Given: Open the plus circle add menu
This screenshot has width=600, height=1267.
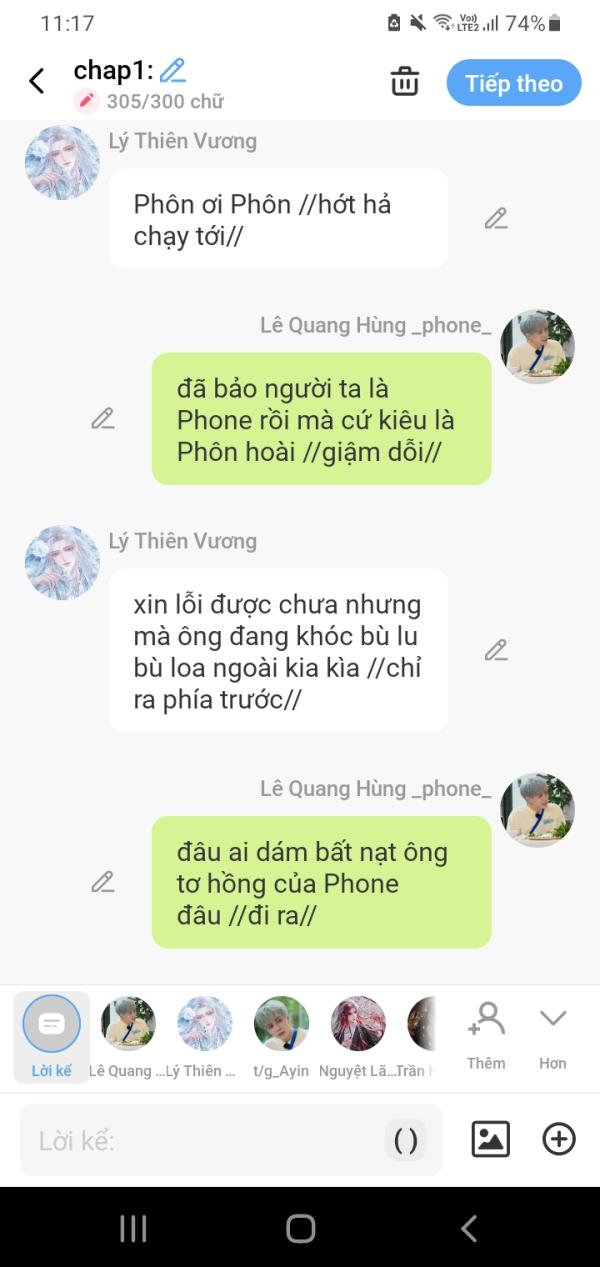Looking at the screenshot, I should coord(559,1139).
